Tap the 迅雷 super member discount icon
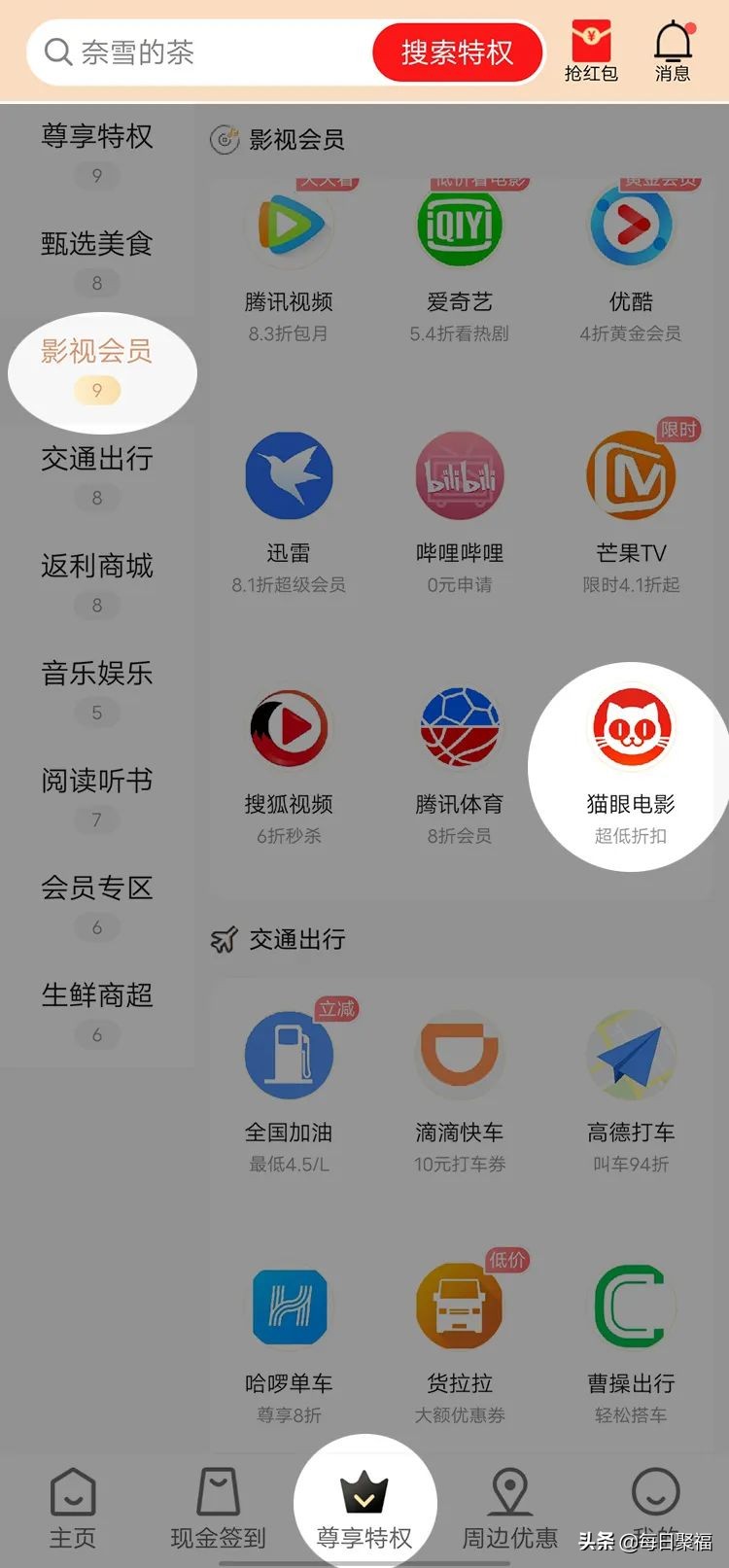 click(x=289, y=476)
